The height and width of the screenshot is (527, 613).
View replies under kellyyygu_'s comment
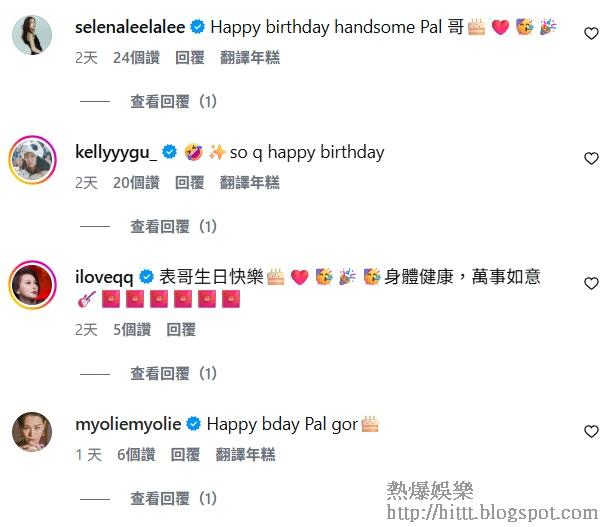tap(173, 227)
